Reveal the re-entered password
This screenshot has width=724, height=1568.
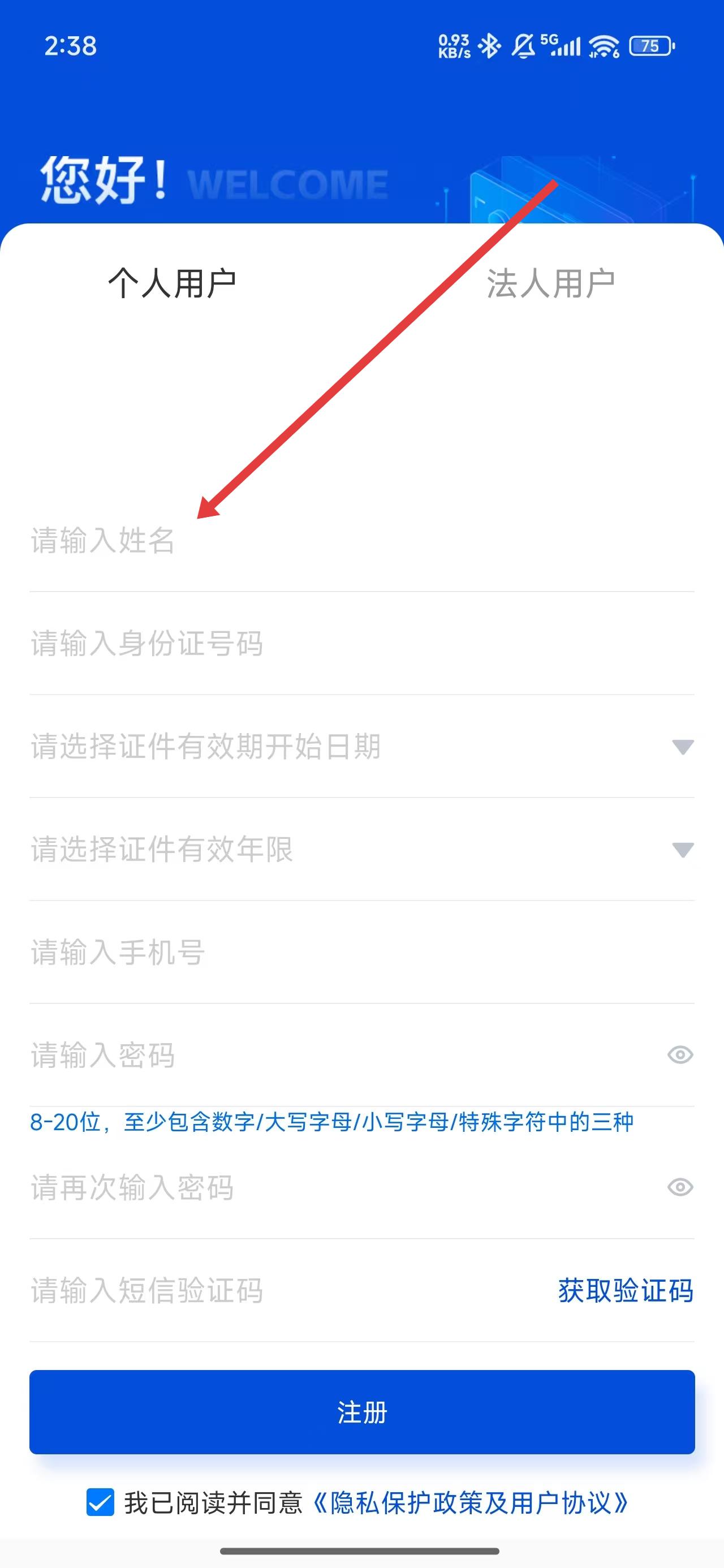coord(680,1187)
